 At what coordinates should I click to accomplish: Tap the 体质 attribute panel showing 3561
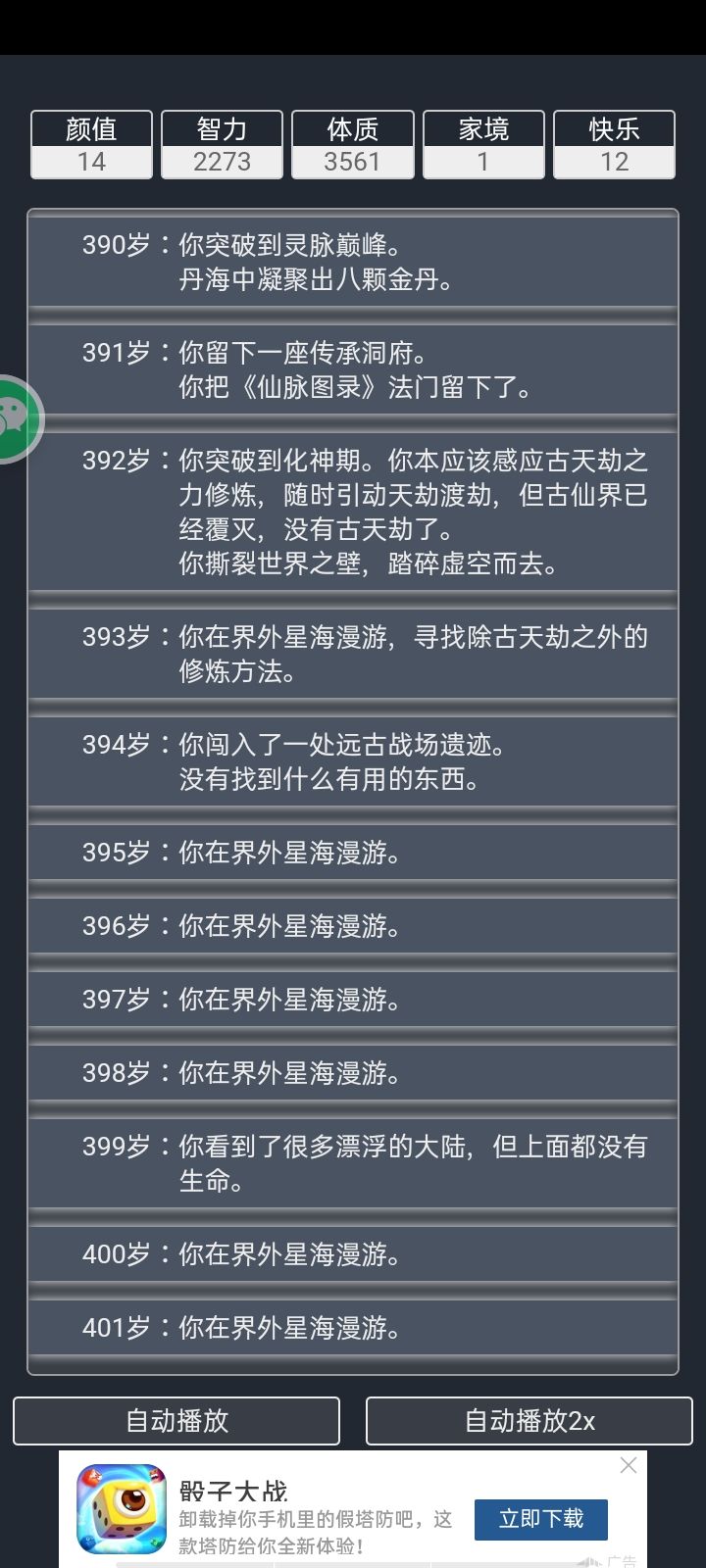tap(353, 145)
